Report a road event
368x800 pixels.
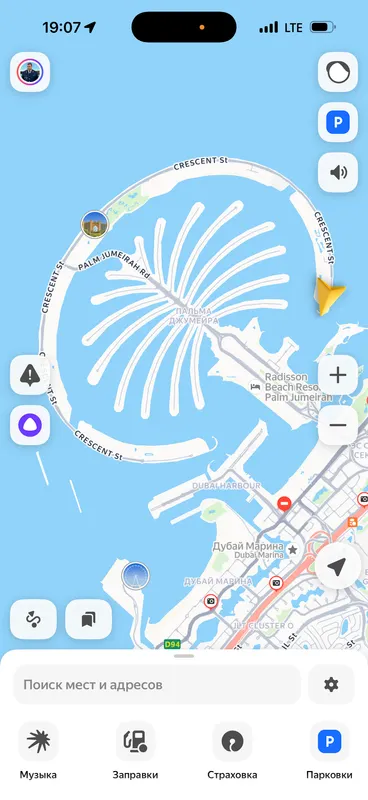pyautogui.click(x=30, y=376)
